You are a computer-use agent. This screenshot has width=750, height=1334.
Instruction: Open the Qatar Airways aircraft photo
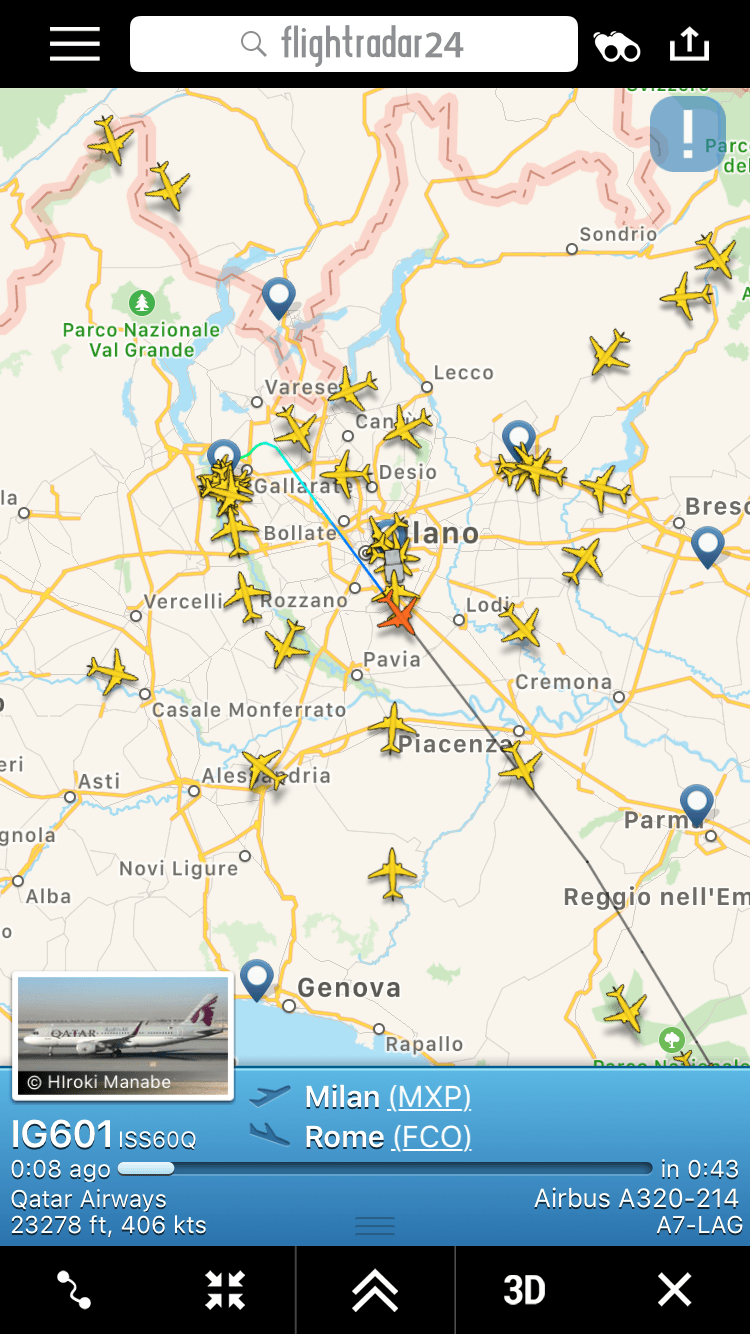[123, 1036]
